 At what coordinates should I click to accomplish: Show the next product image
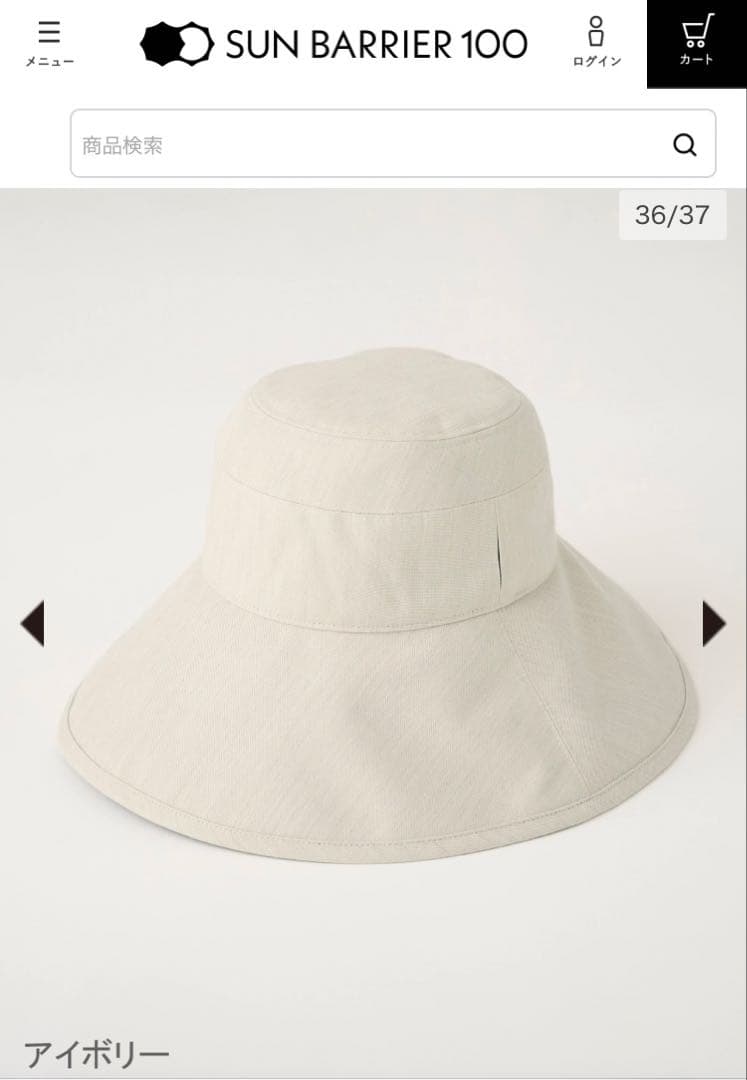click(714, 624)
